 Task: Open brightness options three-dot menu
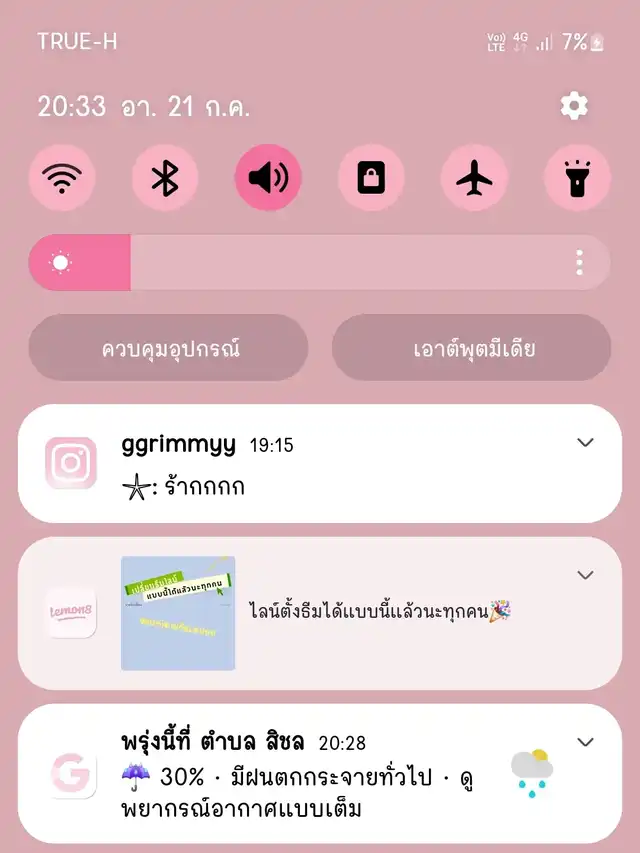[580, 263]
